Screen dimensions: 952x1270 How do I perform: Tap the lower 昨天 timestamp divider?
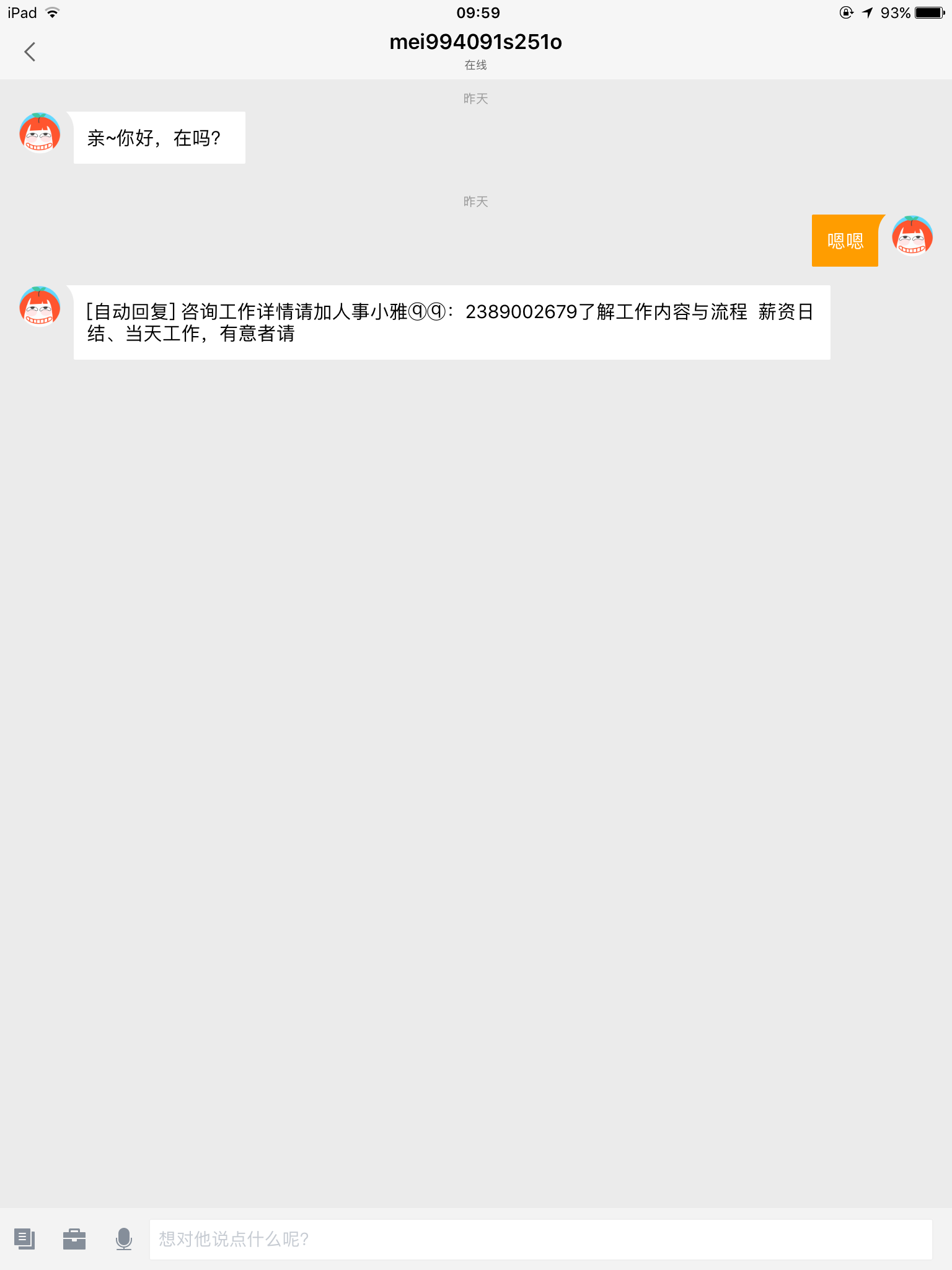475,202
